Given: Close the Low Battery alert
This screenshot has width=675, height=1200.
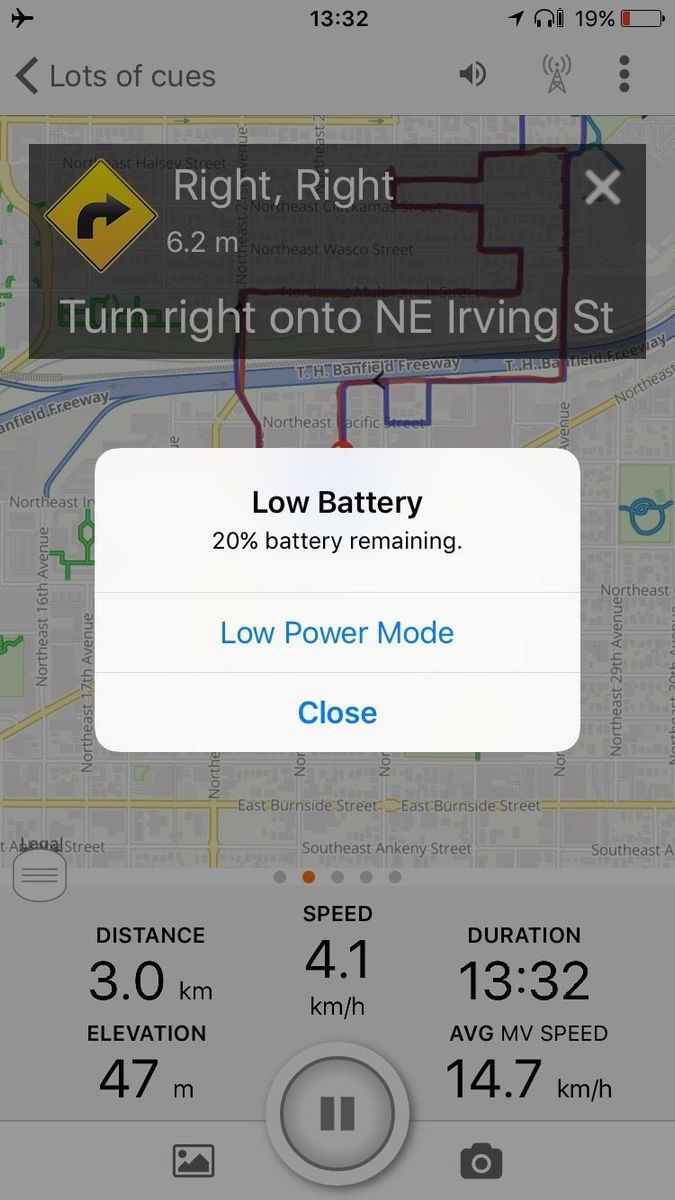Looking at the screenshot, I should coord(337,713).
